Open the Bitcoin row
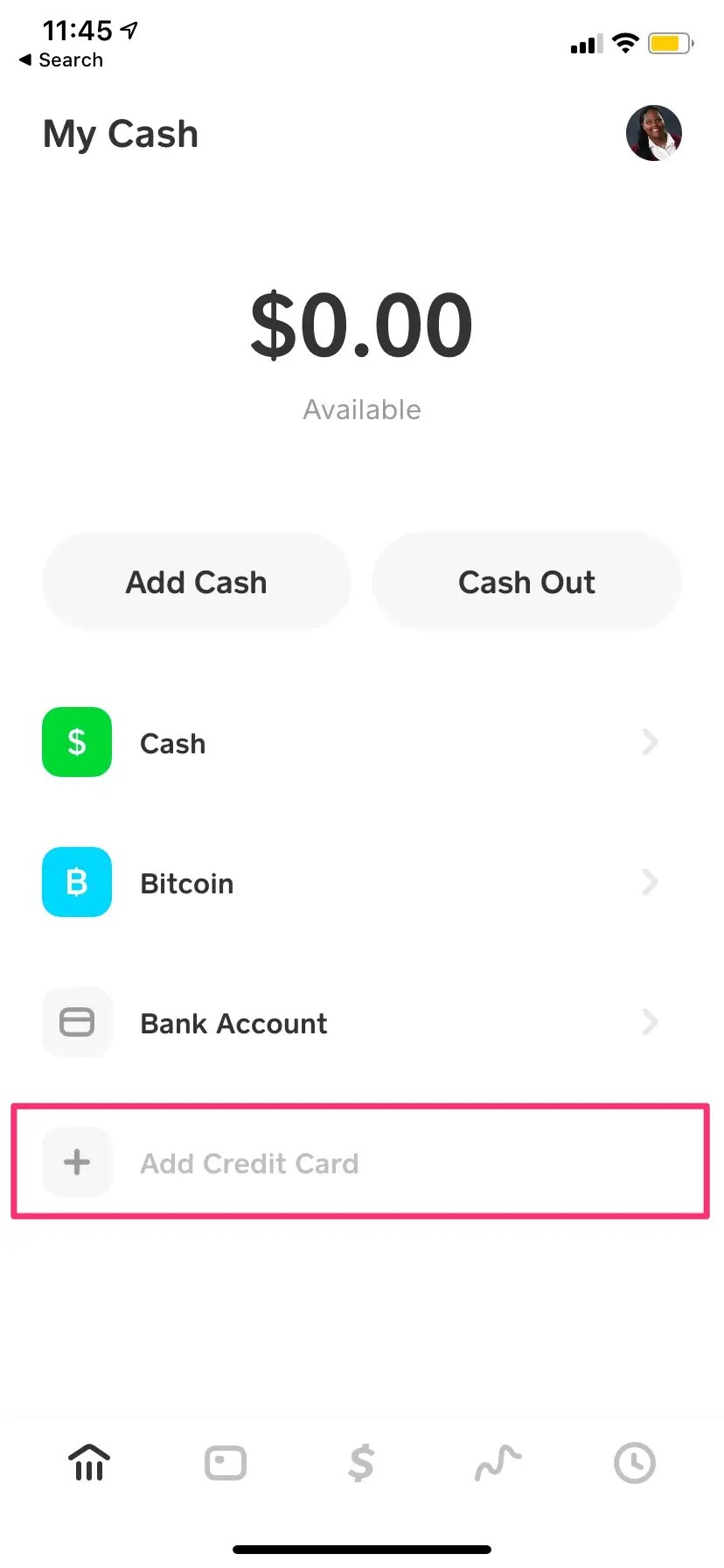724x1568 pixels. [x=350, y=883]
